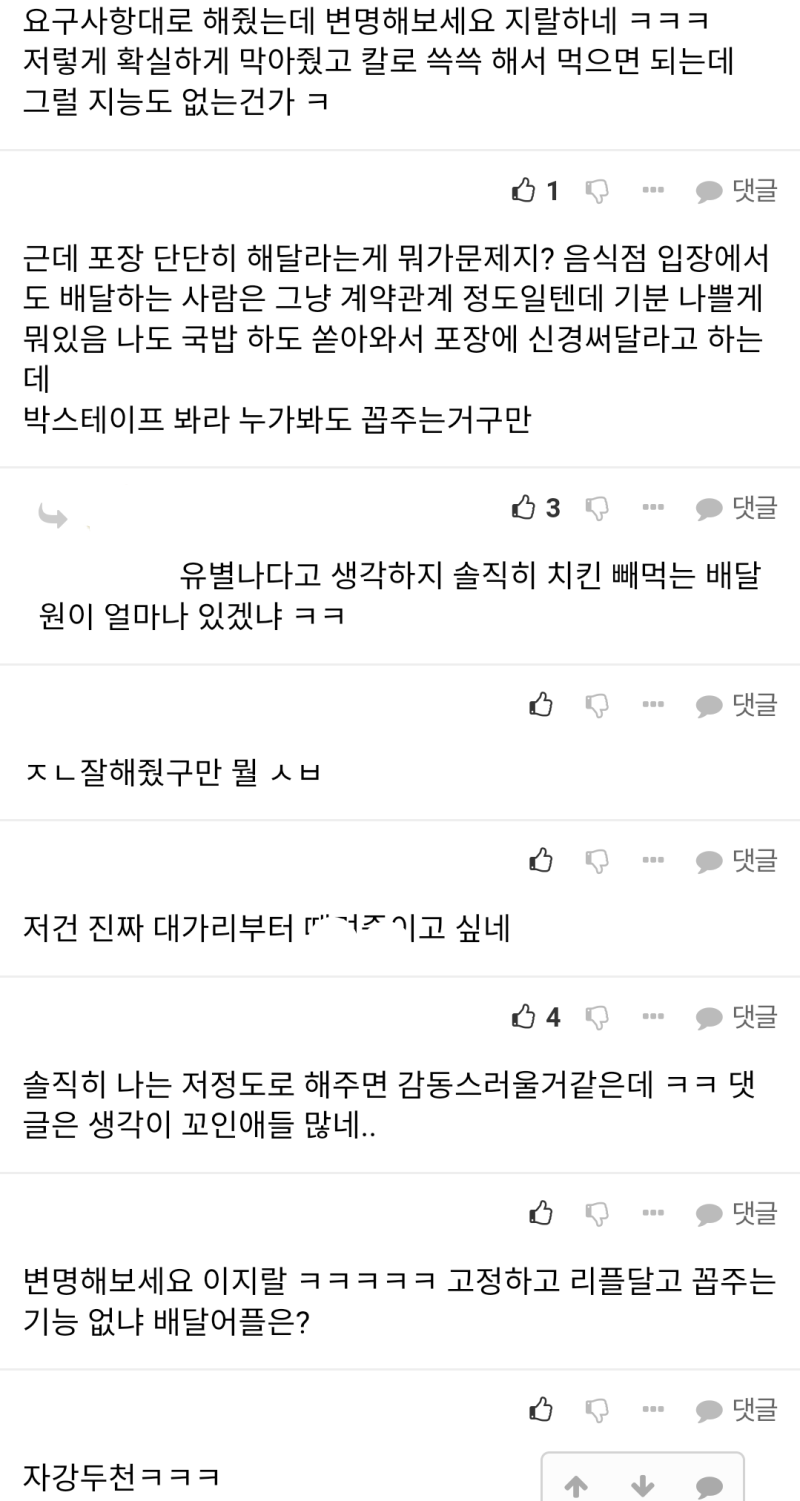Click the thumbs-down icon on the 국밥 comment
The height and width of the screenshot is (1501, 800).
(x=597, y=507)
